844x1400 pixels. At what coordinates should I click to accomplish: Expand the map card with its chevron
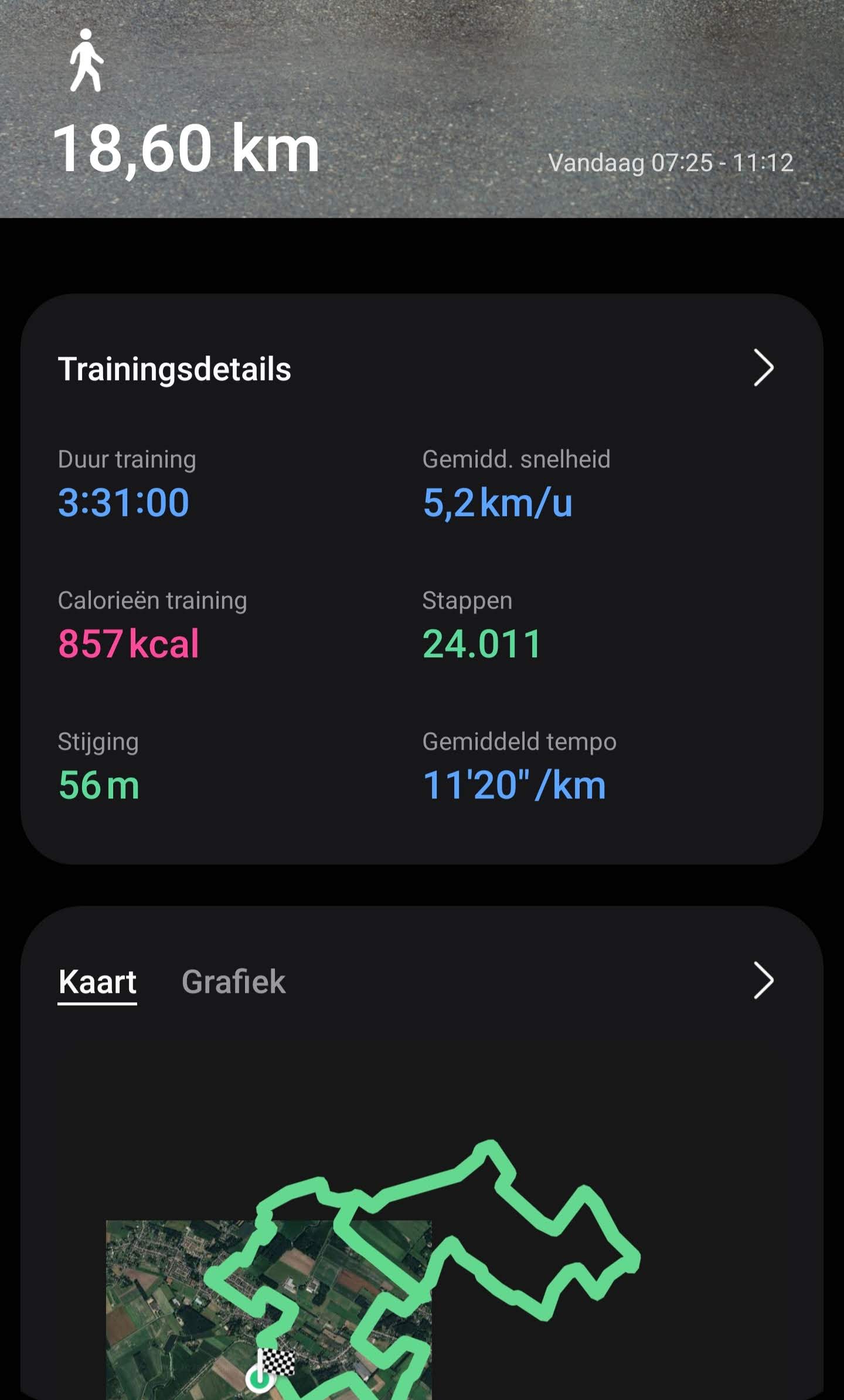[763, 981]
